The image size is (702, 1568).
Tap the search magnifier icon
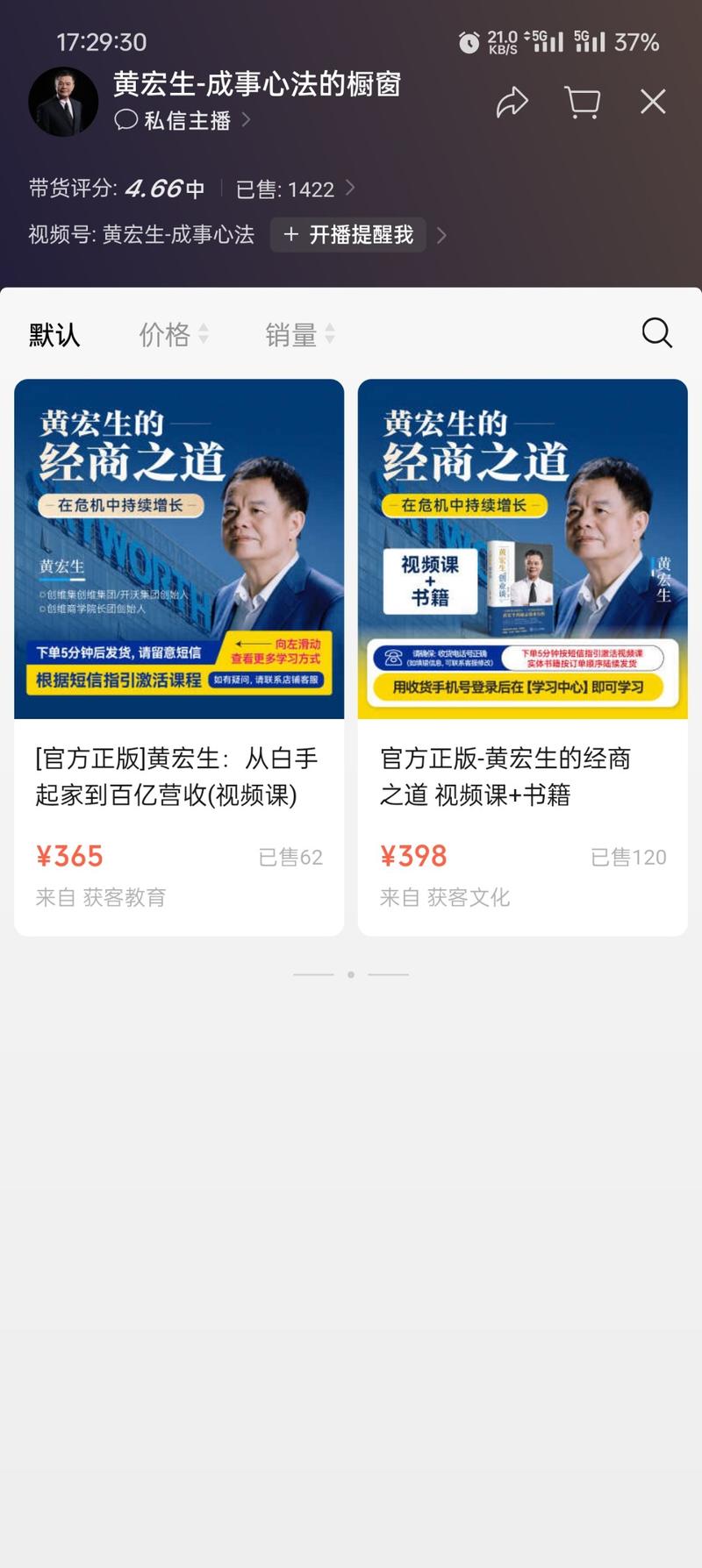(656, 333)
